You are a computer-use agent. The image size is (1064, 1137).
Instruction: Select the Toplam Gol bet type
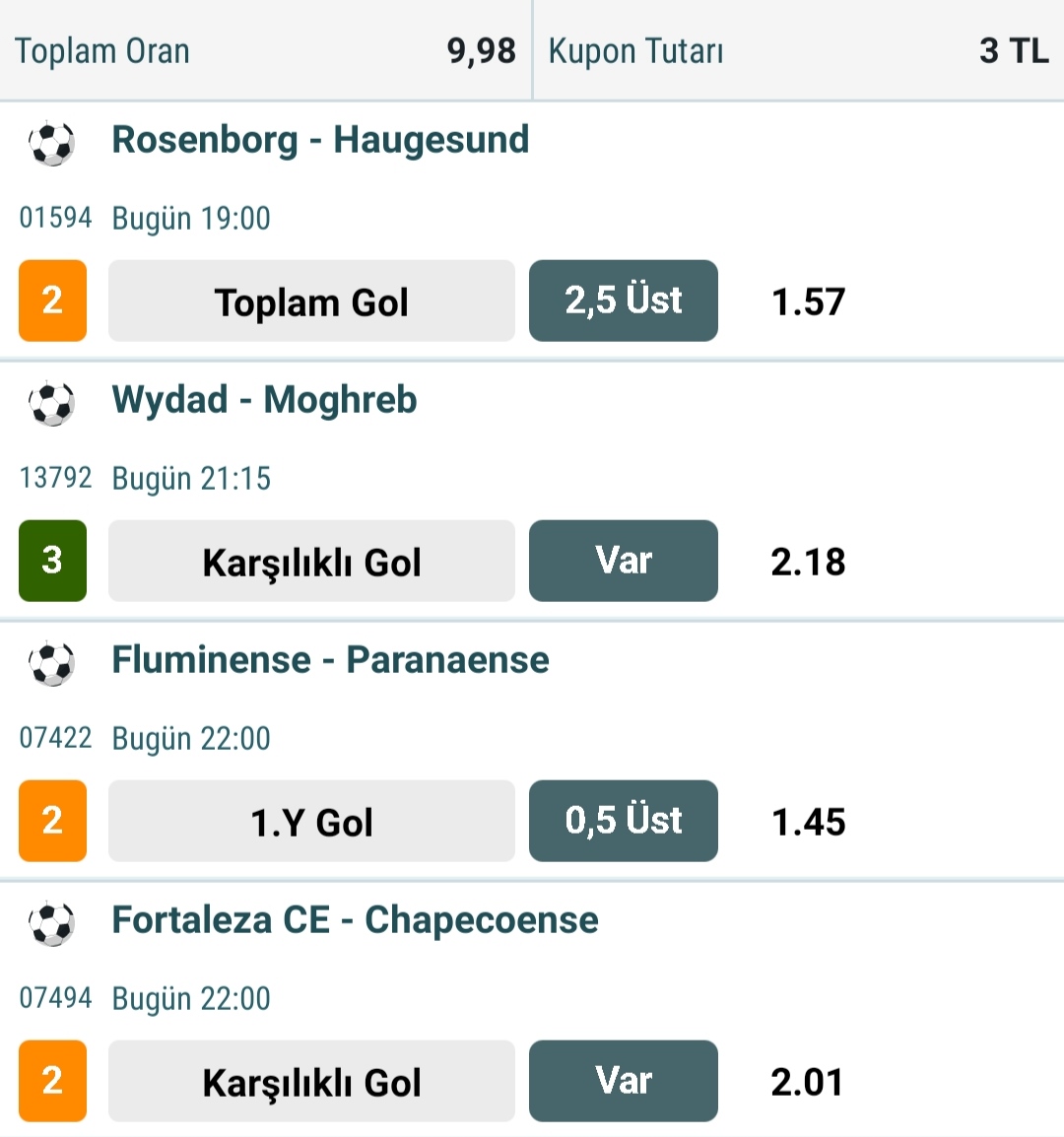click(x=311, y=301)
